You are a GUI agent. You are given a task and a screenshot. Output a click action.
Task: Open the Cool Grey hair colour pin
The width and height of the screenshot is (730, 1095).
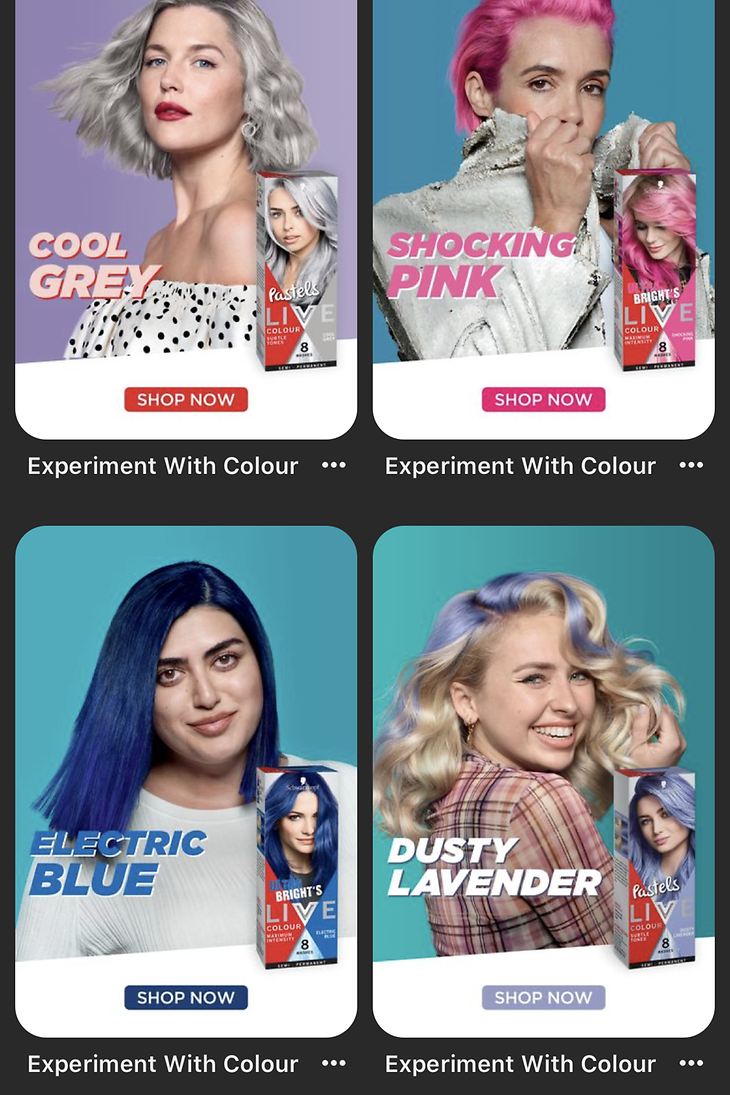(x=185, y=200)
